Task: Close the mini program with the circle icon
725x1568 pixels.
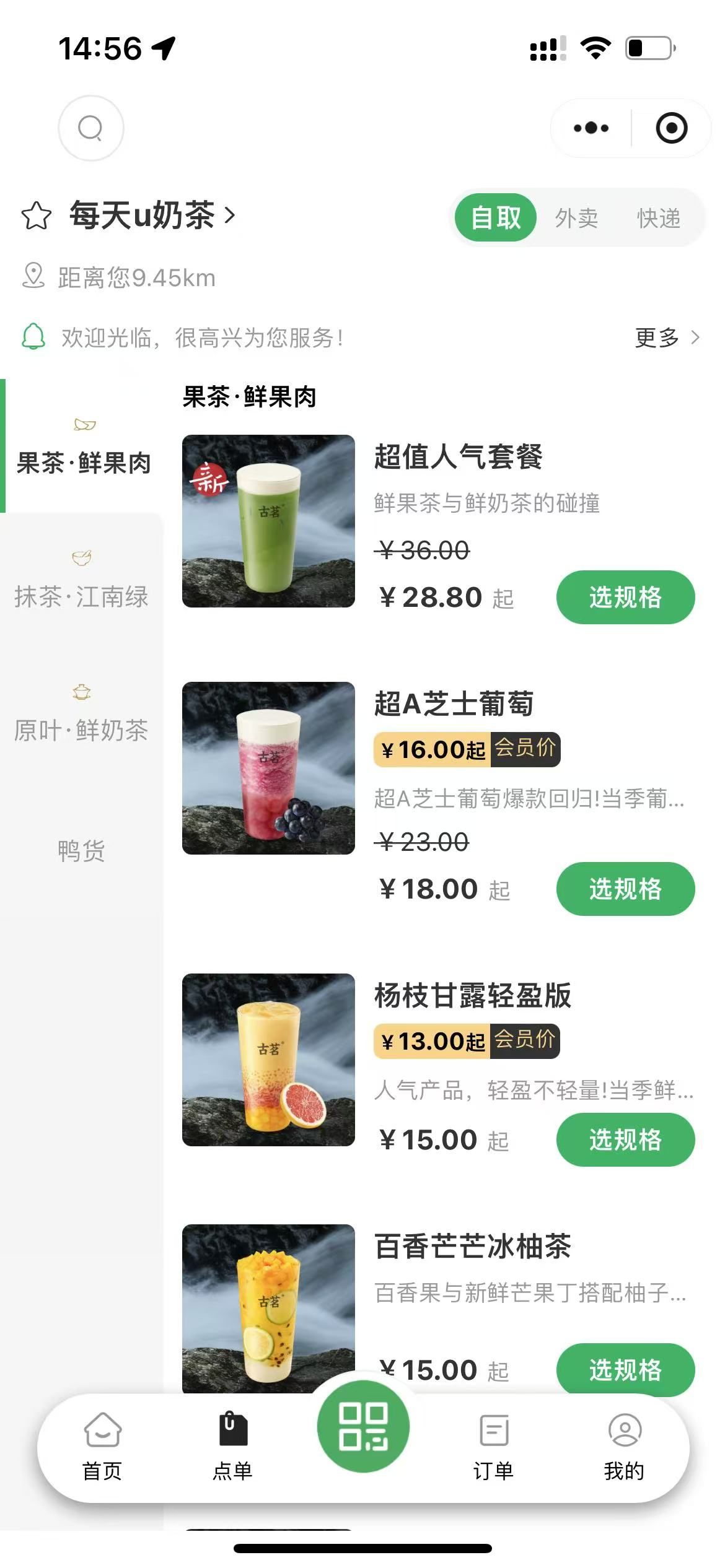Action: [671, 128]
